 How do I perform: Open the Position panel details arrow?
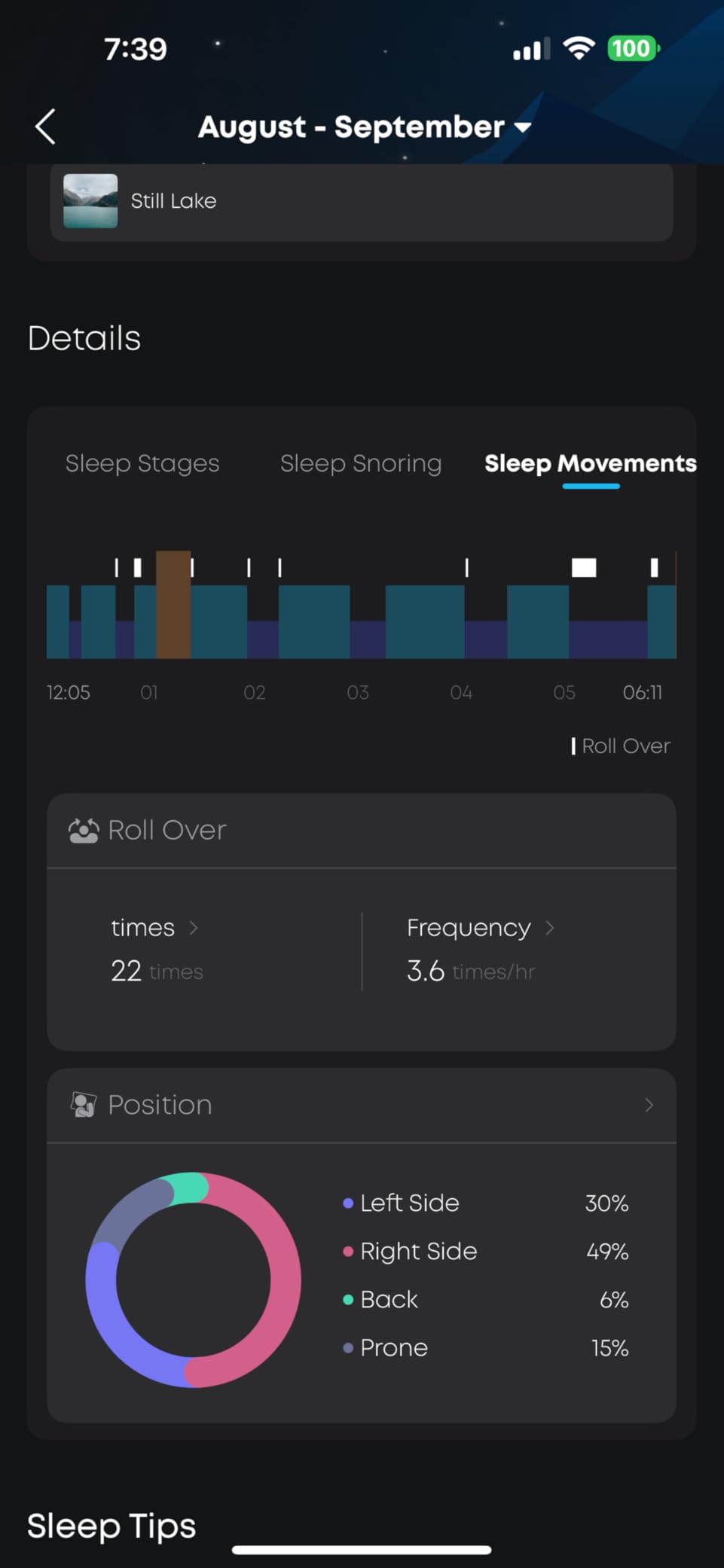pyautogui.click(x=649, y=1105)
